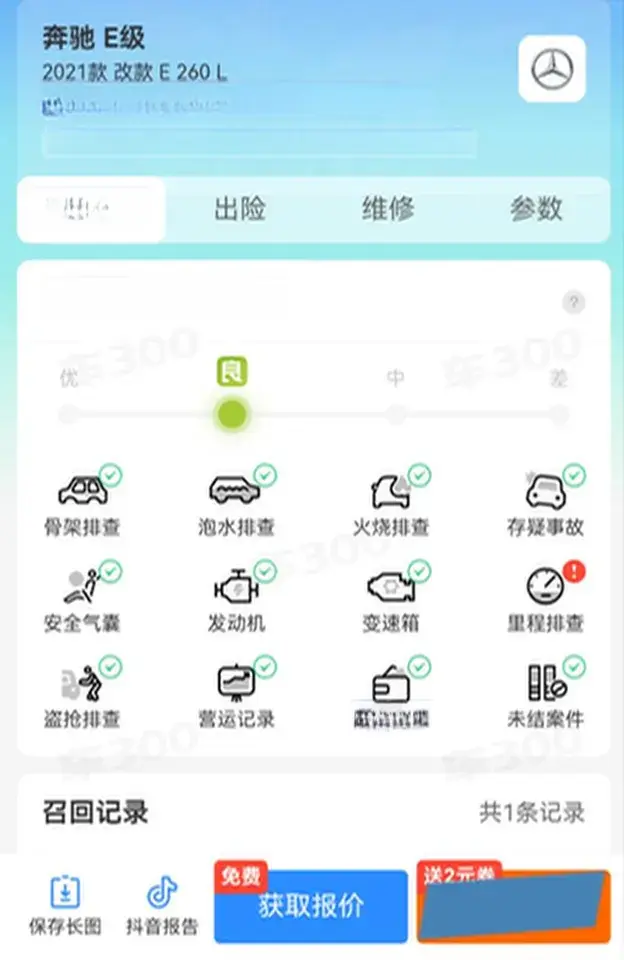View 存疑事故 result

[545, 502]
